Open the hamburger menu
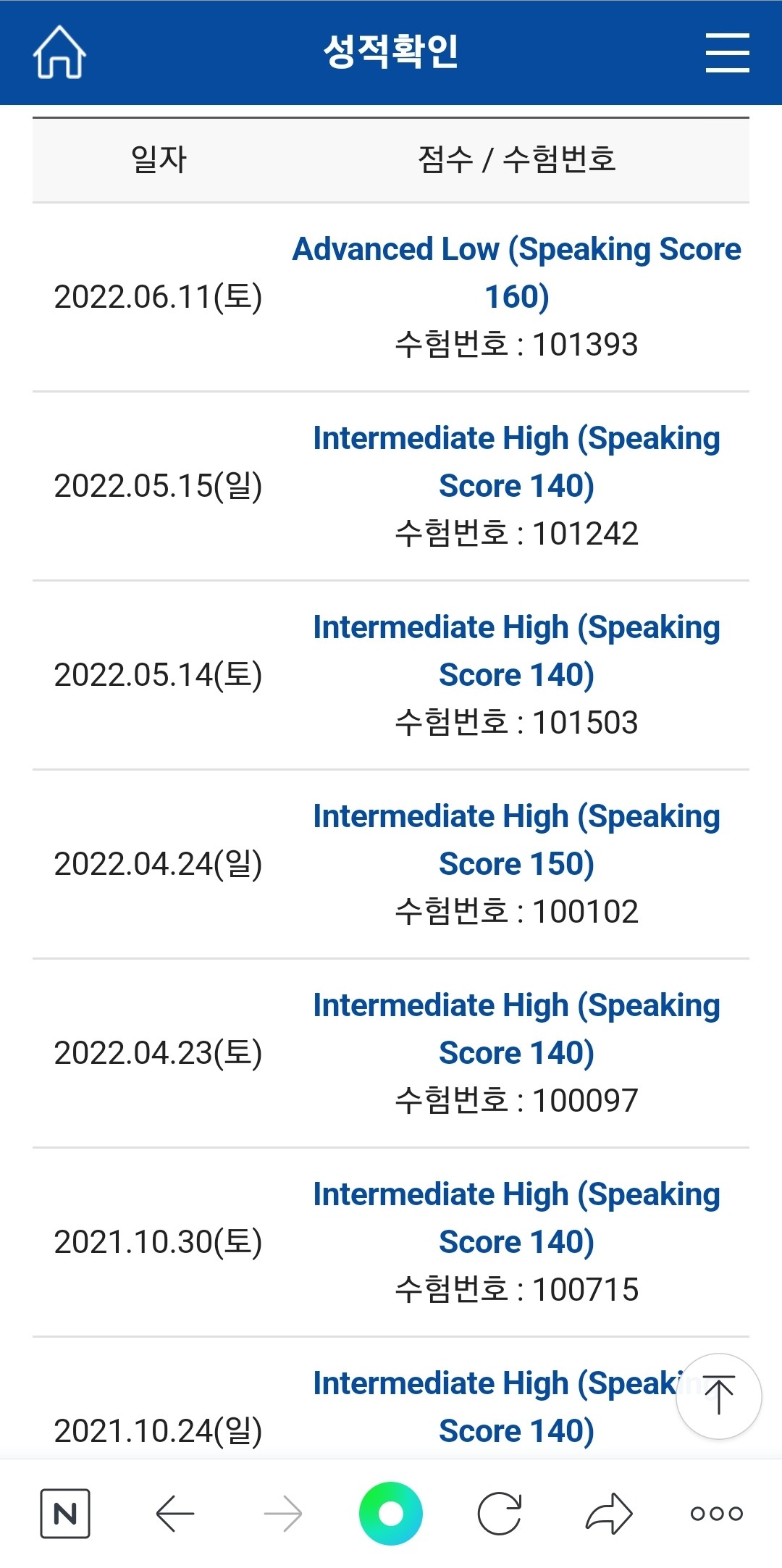The image size is (782, 1568). 727,52
